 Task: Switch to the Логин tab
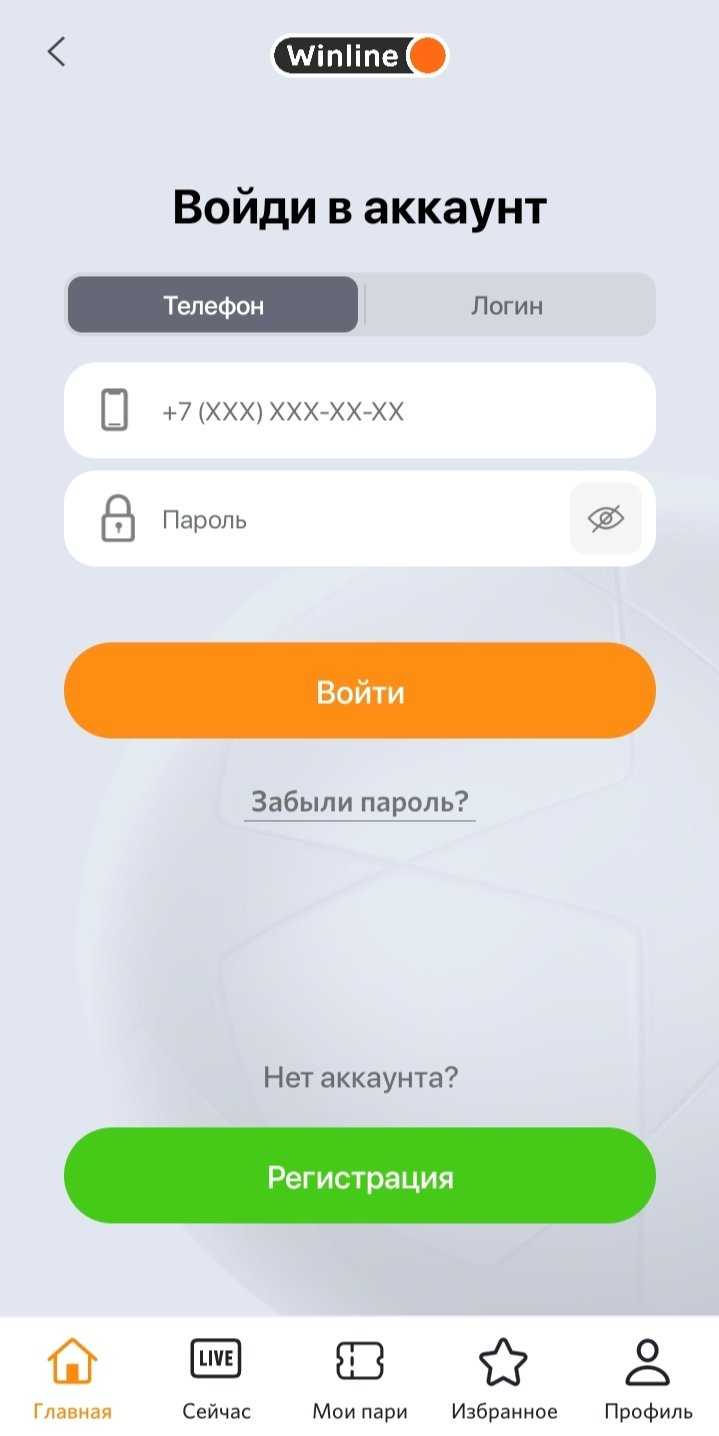(x=507, y=305)
